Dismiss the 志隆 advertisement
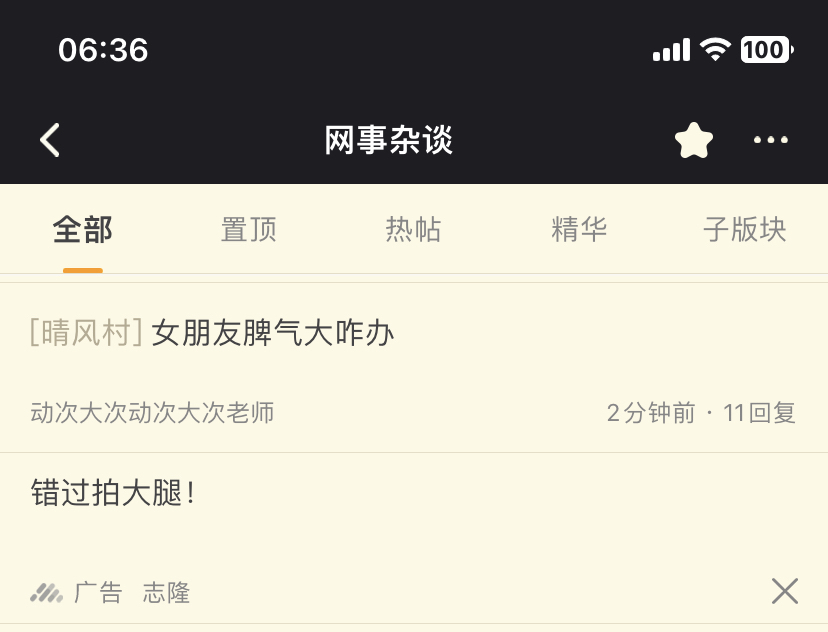This screenshot has width=828, height=632. [x=784, y=592]
